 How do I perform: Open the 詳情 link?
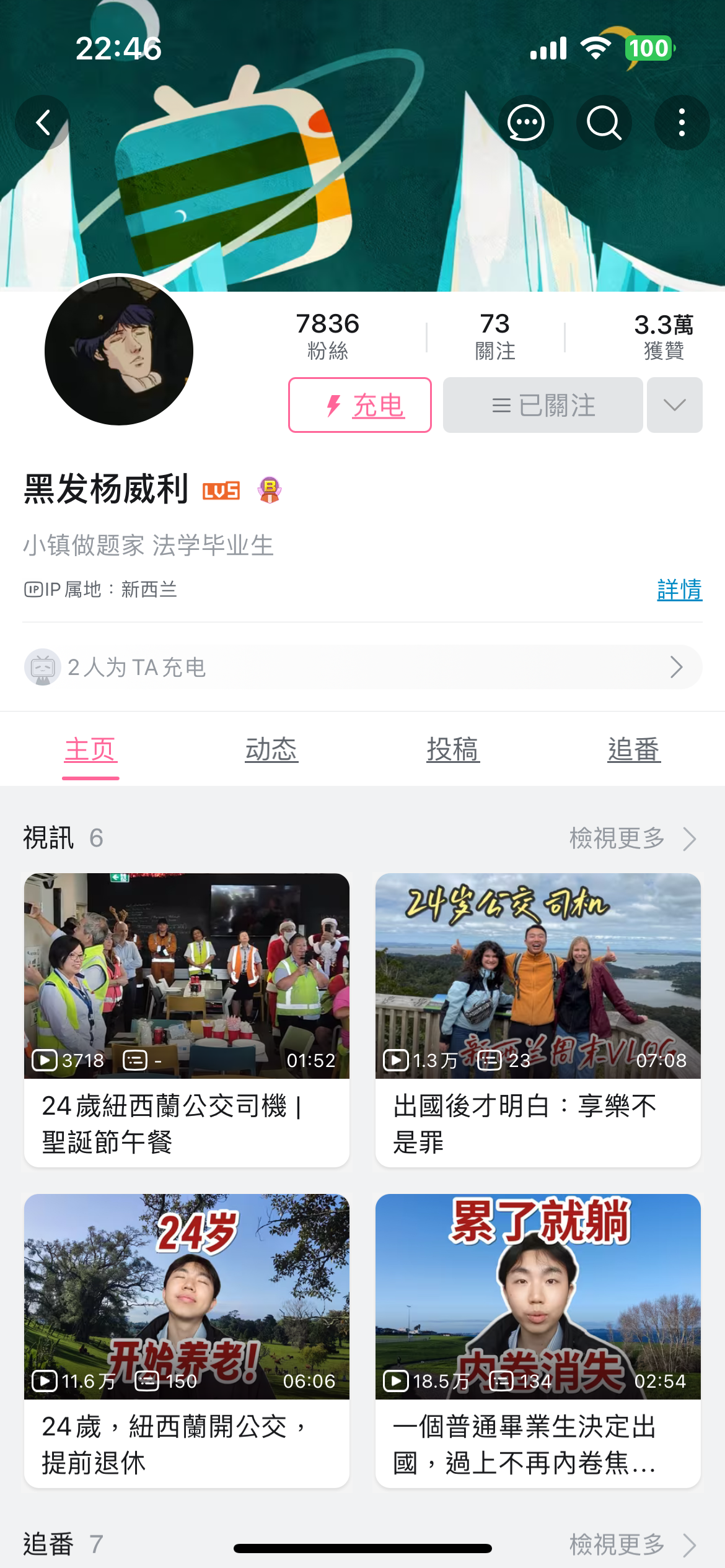[679, 590]
